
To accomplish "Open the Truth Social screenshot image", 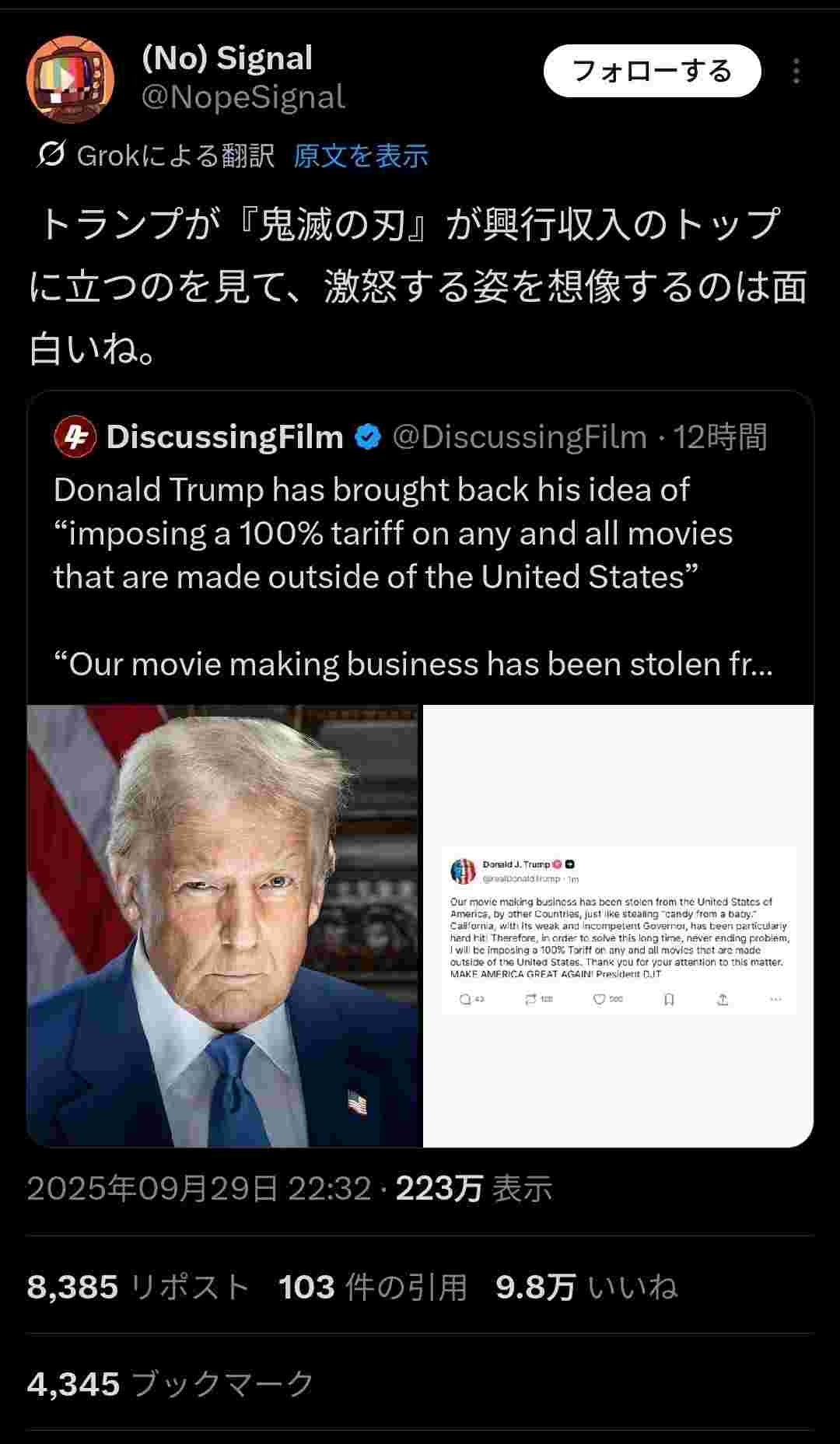I will (x=618, y=926).
